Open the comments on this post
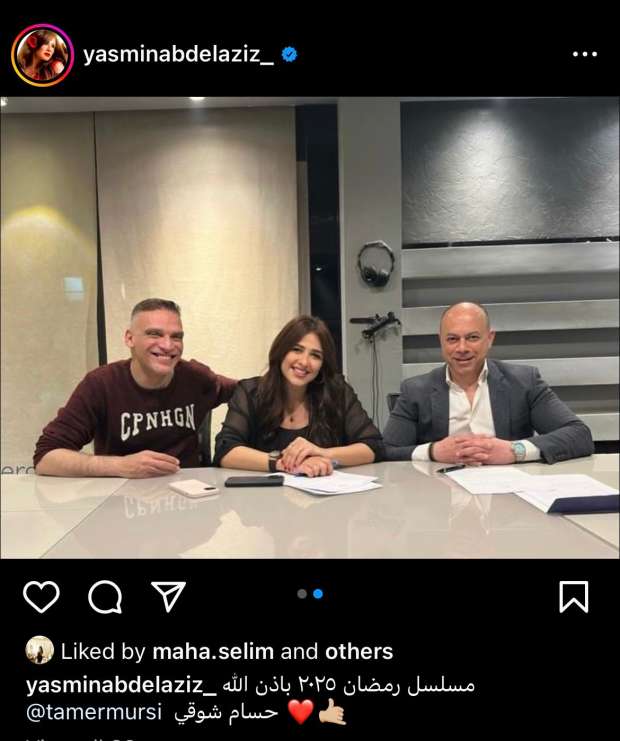Image resolution: width=620 pixels, height=741 pixels. 105,597
